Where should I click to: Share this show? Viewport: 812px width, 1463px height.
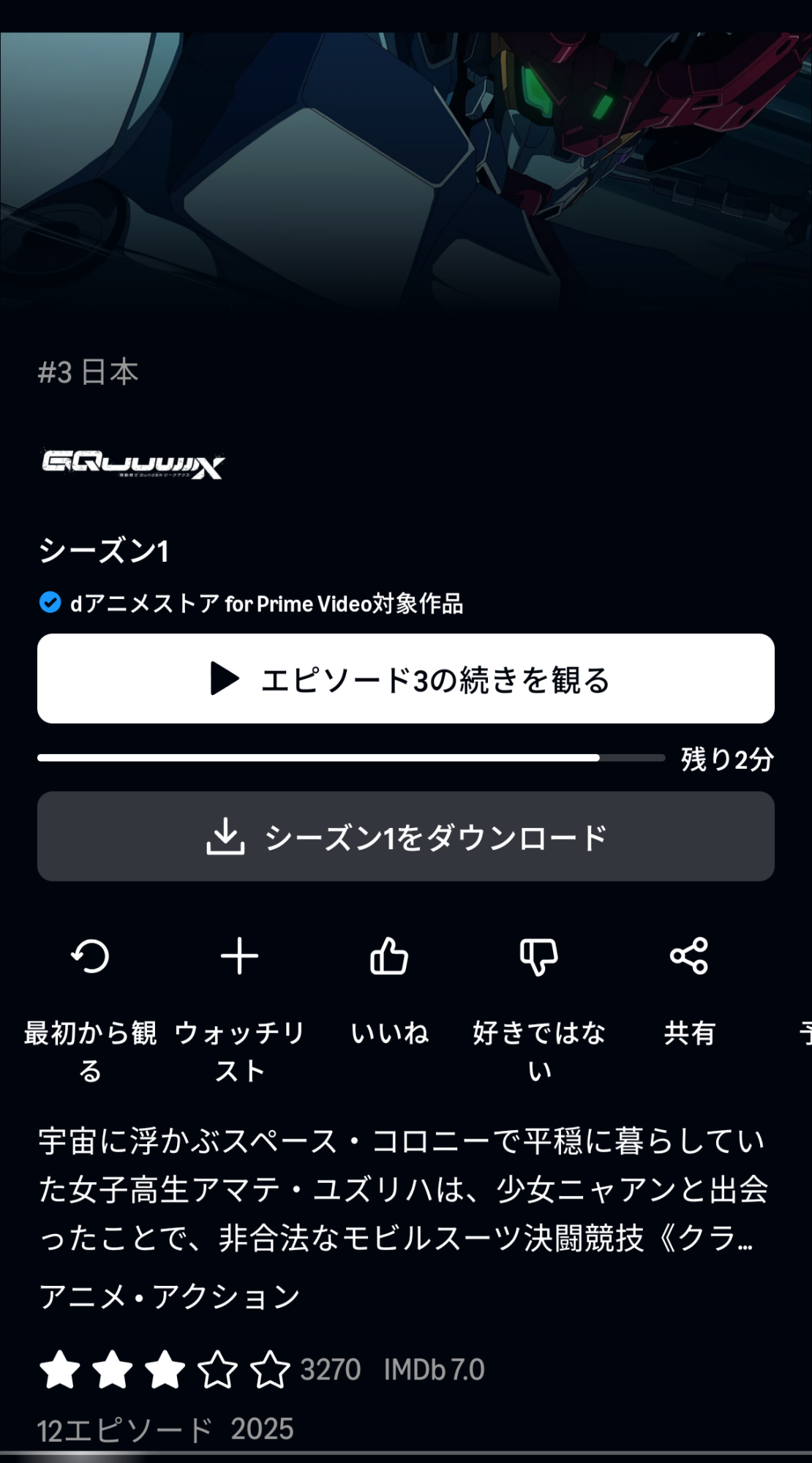click(688, 957)
